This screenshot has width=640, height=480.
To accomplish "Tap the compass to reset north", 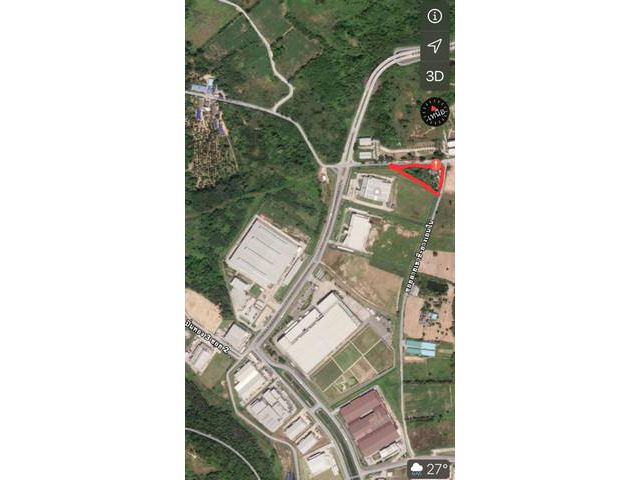I will (434, 112).
